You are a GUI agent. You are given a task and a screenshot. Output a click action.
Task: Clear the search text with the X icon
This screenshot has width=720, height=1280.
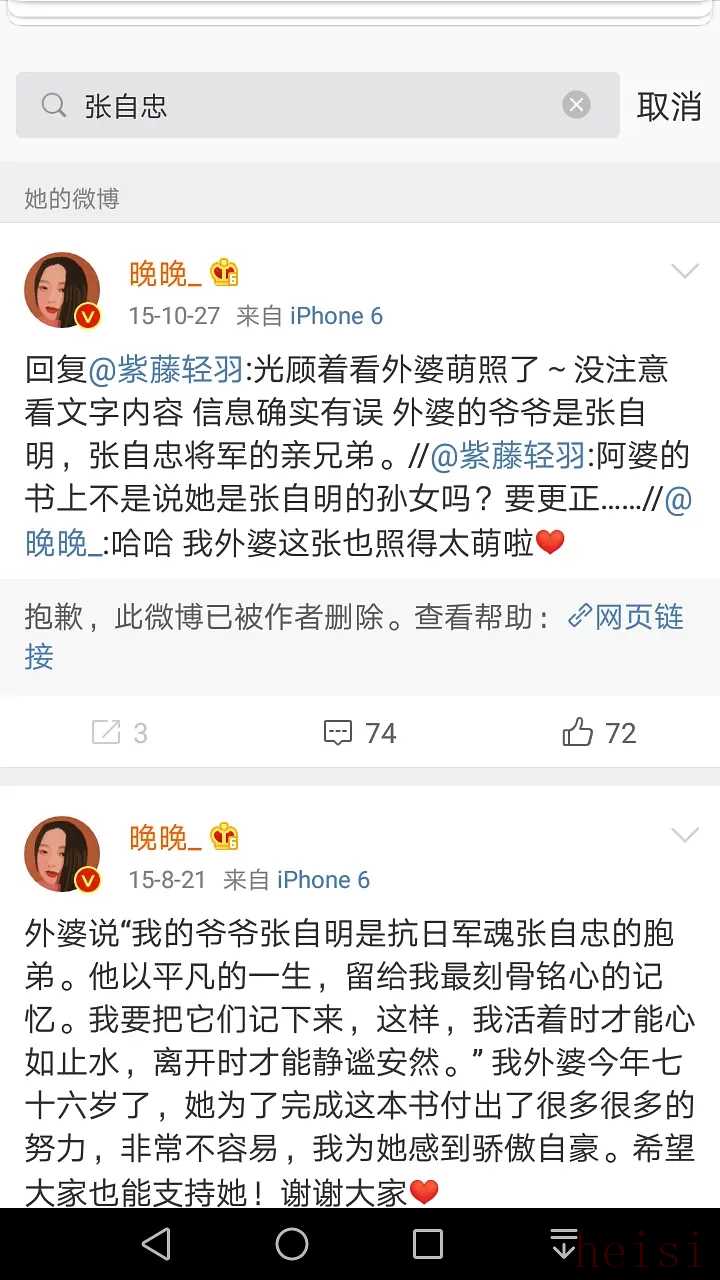click(576, 105)
